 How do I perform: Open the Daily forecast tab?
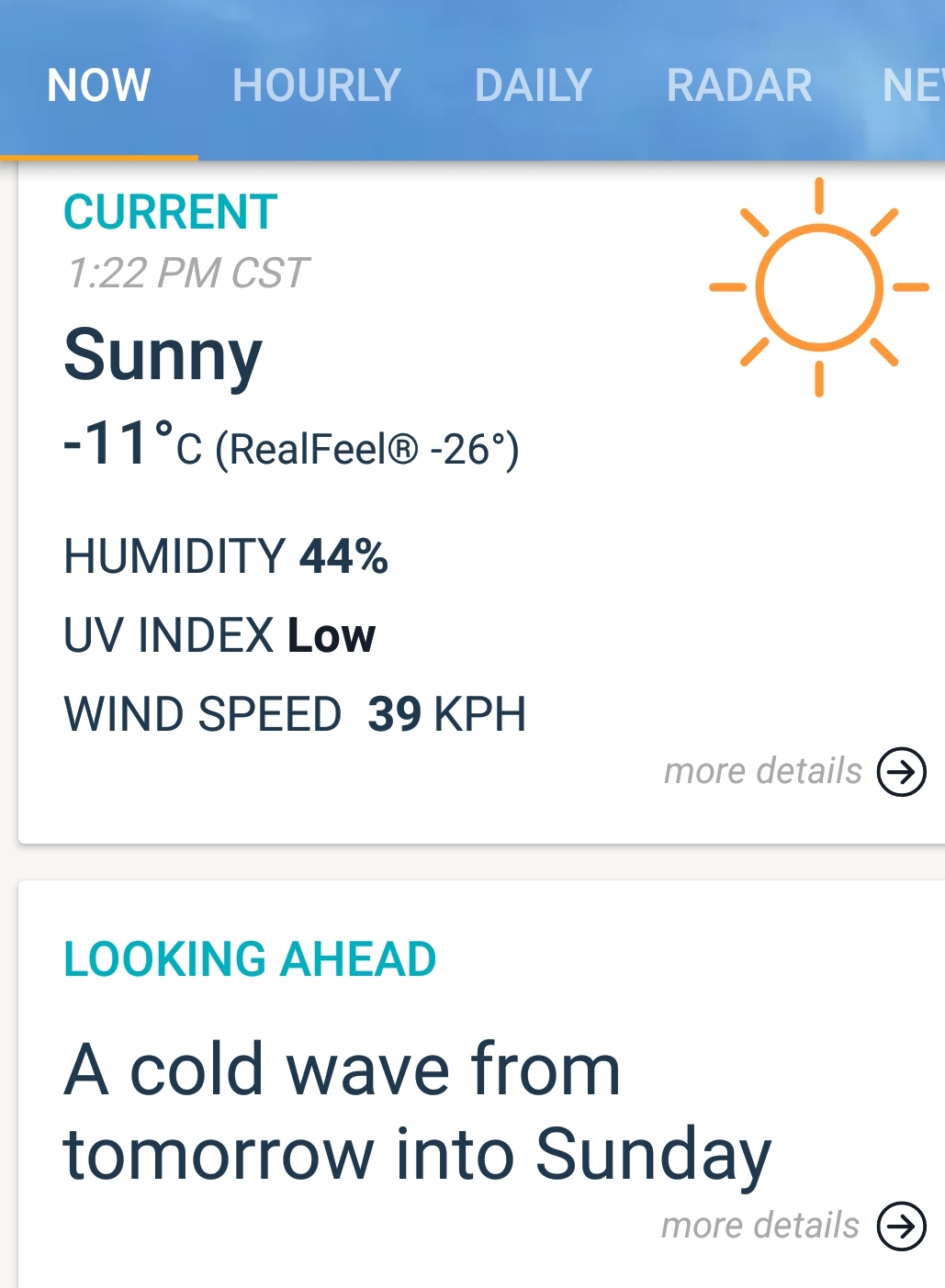click(x=533, y=85)
